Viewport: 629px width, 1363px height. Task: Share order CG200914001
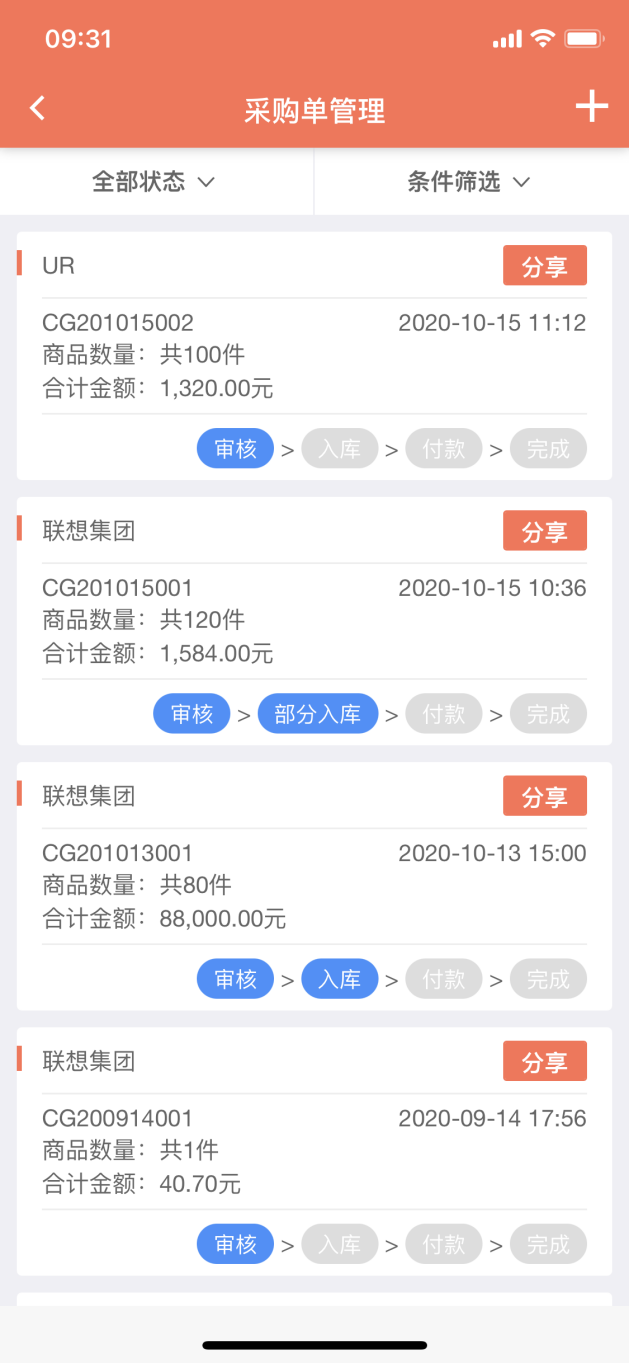(x=544, y=1061)
